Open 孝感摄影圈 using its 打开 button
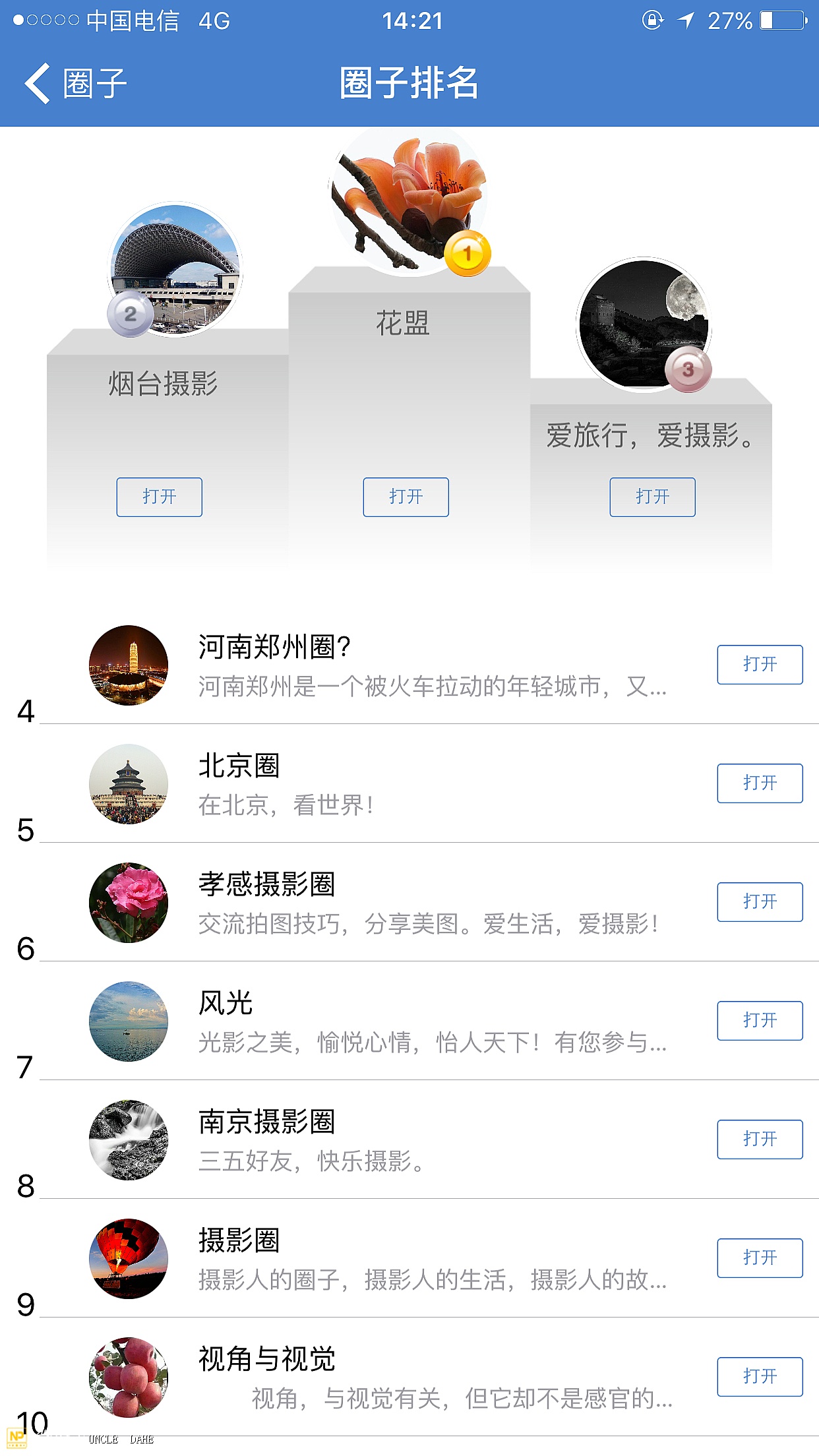Screen dimensions: 819x1456 tap(760, 902)
